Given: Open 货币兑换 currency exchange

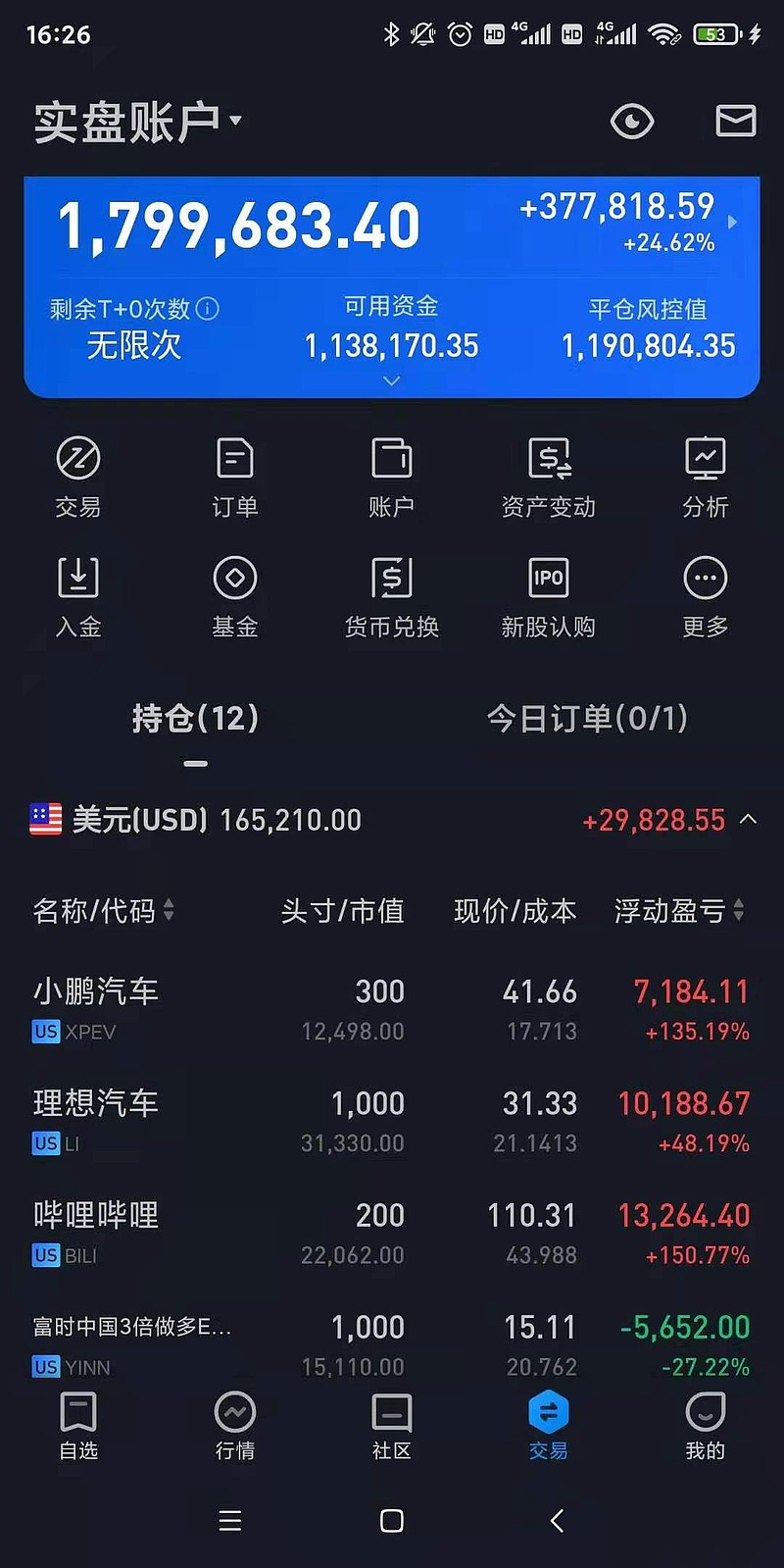Looking at the screenshot, I should pyautogui.click(x=392, y=596).
